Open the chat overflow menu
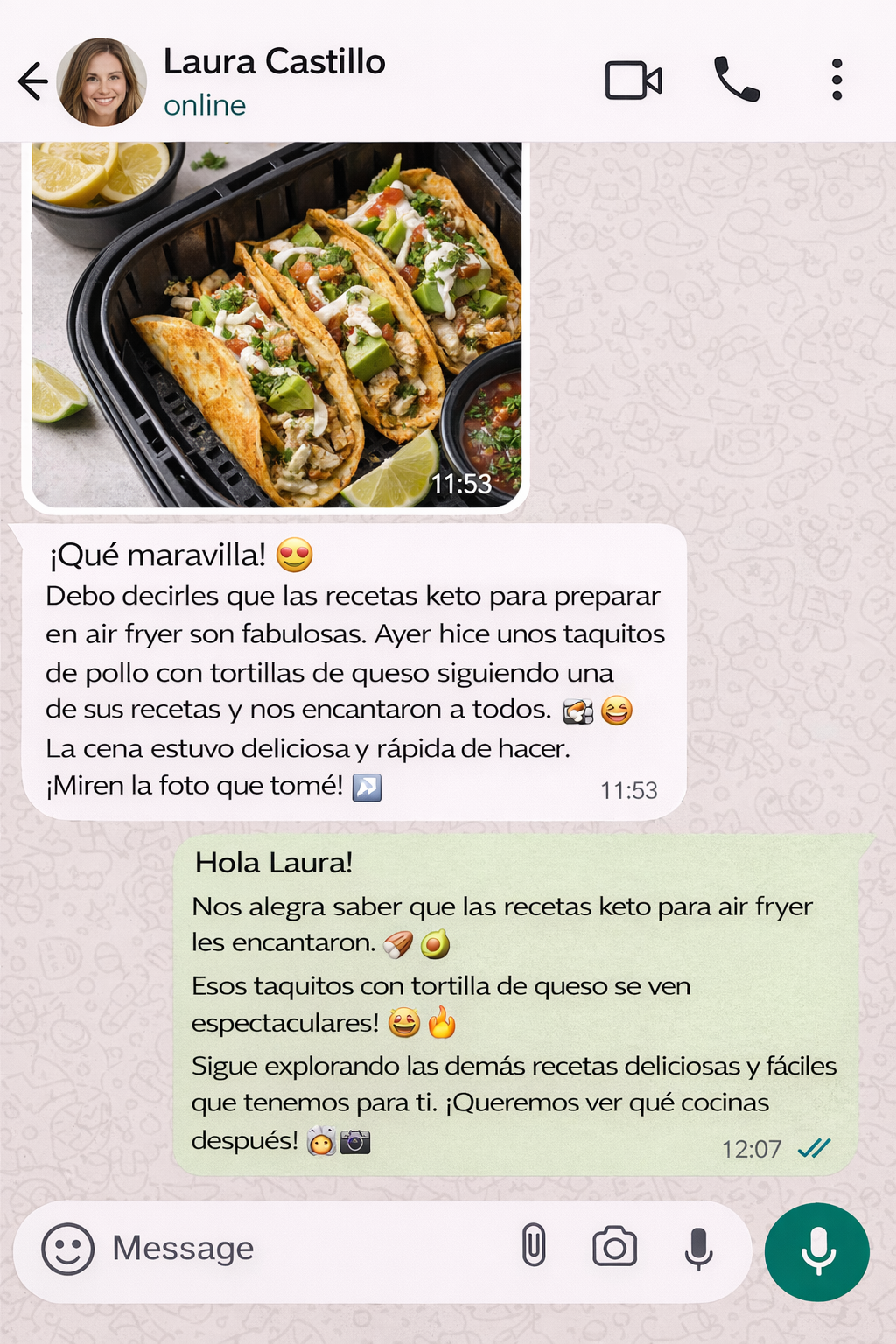This screenshot has width=896, height=1344. tap(836, 80)
